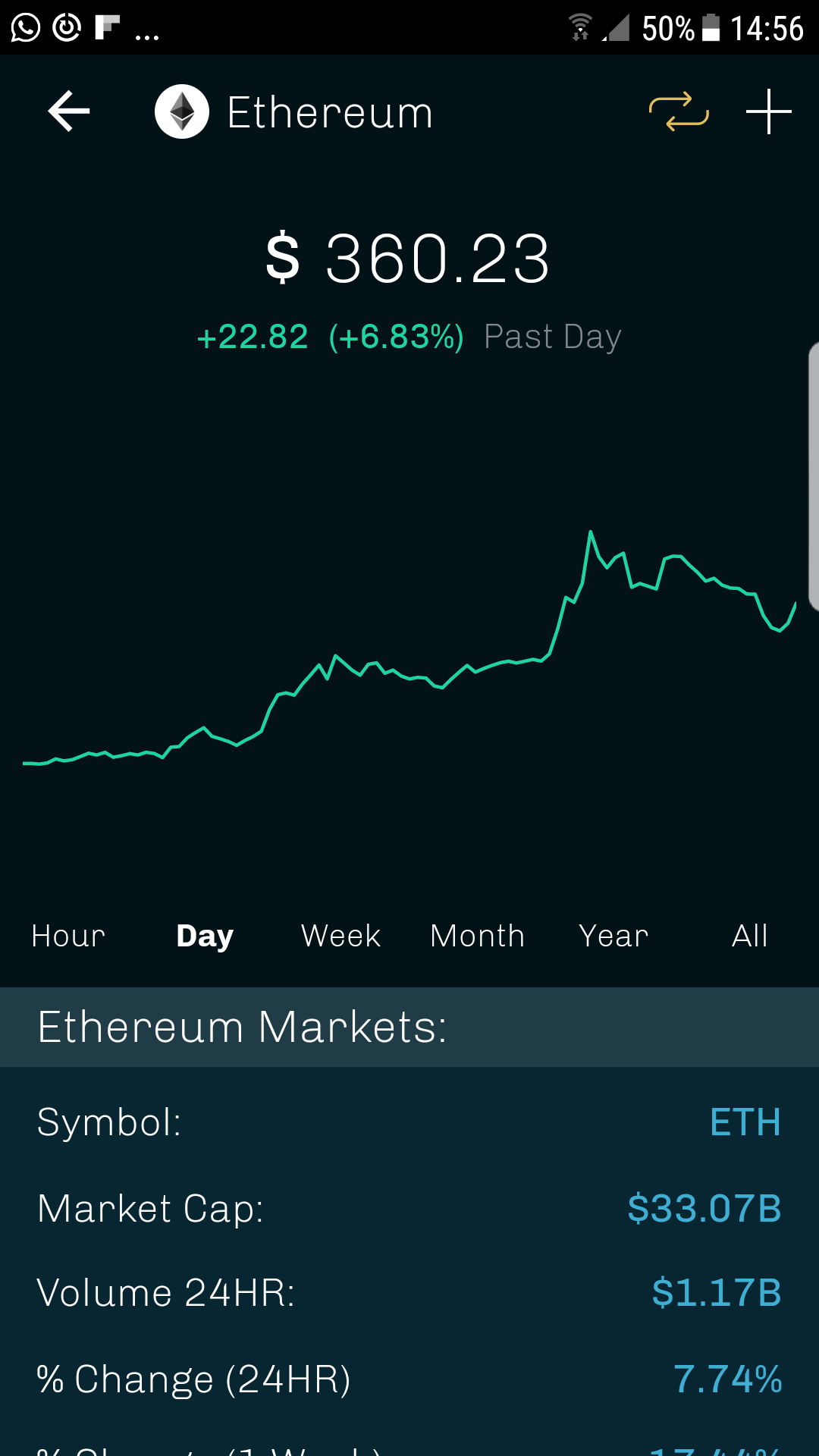Show the Year price history
The width and height of the screenshot is (819, 1456).
click(x=613, y=936)
